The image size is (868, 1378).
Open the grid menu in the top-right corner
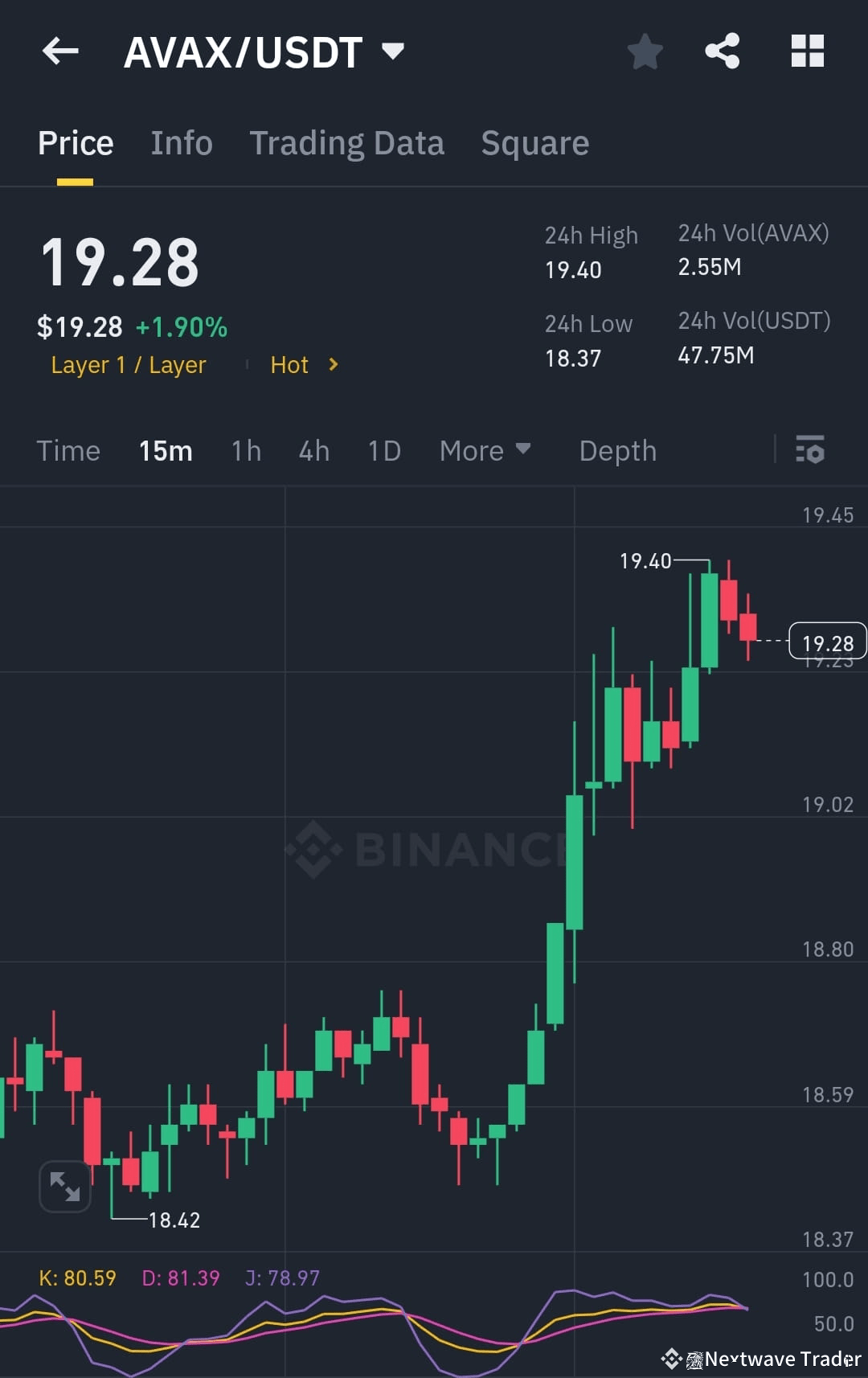tap(807, 51)
